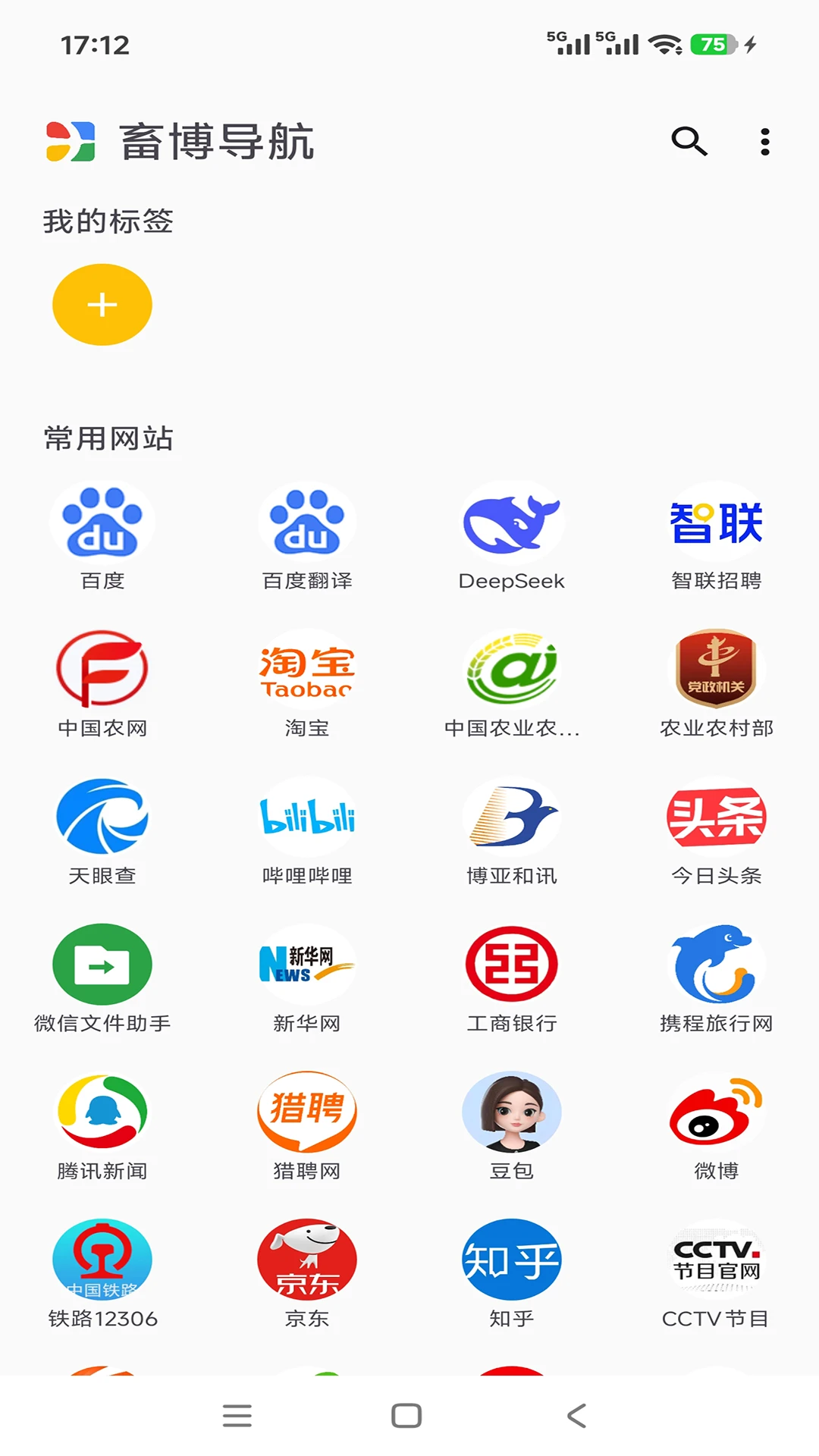Viewport: 819px width, 1456px height.
Task: Add a new tag with the plus button
Action: click(x=102, y=305)
